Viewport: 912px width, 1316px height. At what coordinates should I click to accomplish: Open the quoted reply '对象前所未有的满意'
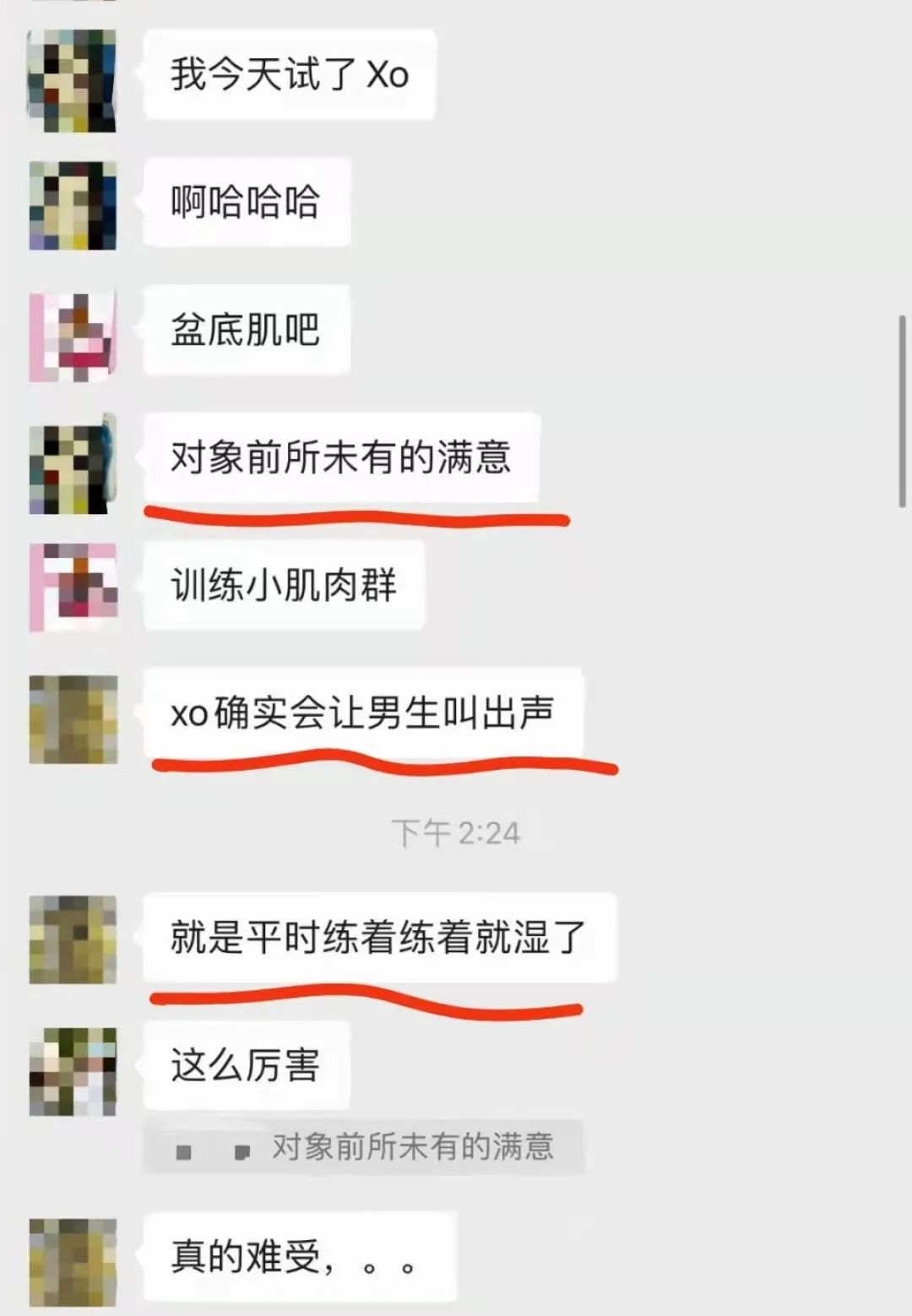pyautogui.click(x=363, y=1146)
